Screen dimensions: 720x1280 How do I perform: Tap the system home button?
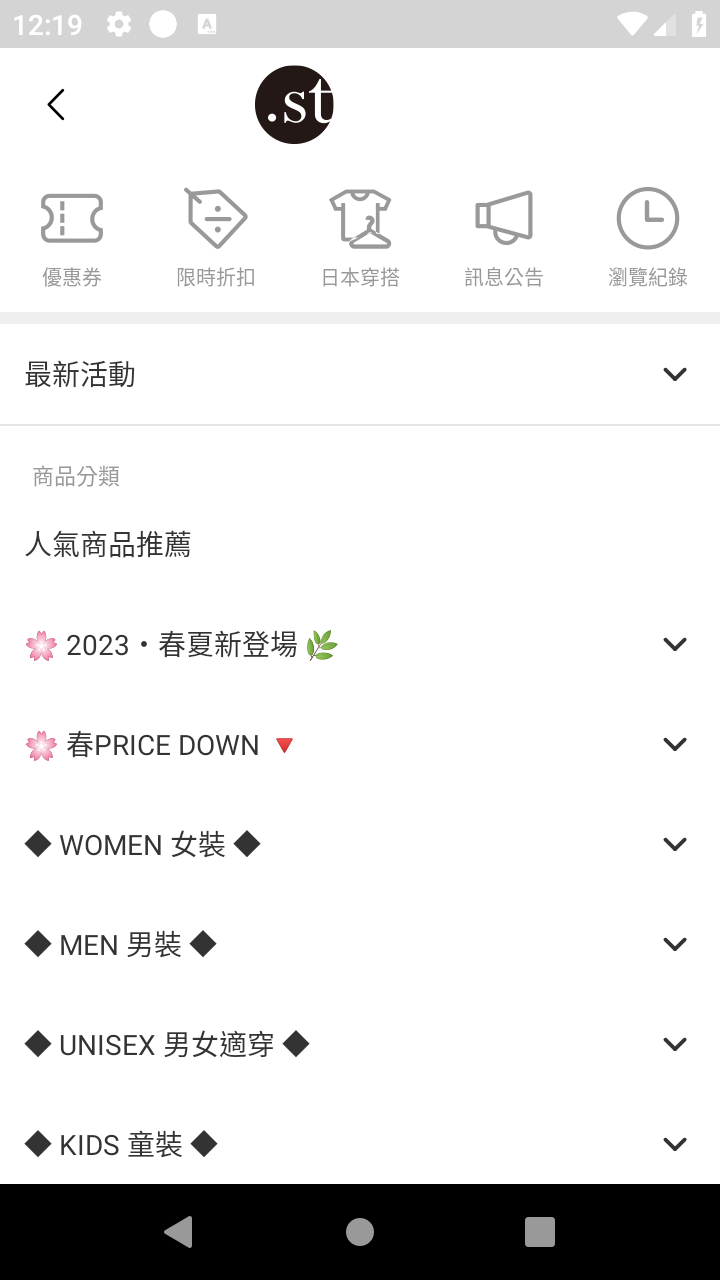pyautogui.click(x=360, y=1232)
